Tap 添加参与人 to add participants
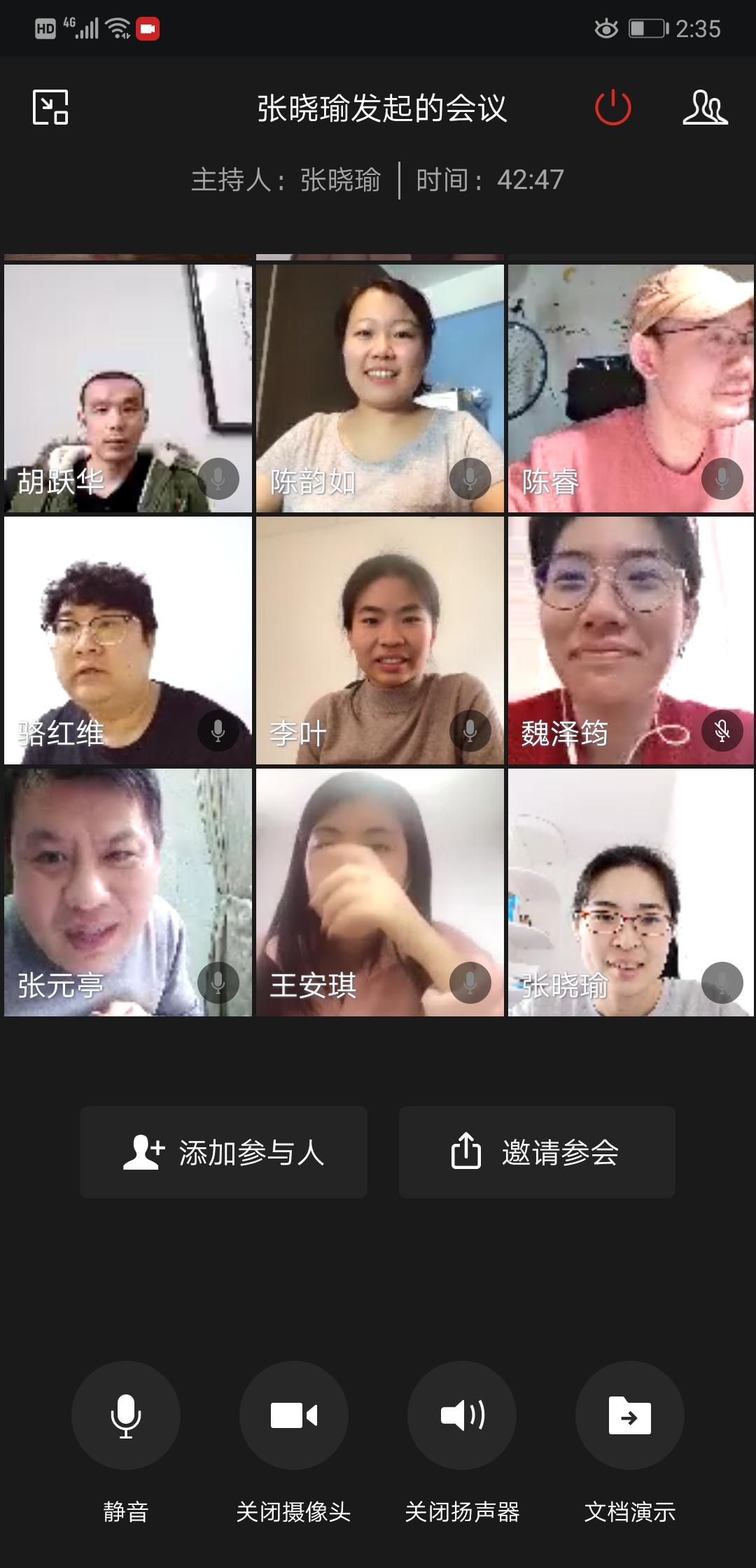The height and width of the screenshot is (1568, 756). pos(223,1152)
